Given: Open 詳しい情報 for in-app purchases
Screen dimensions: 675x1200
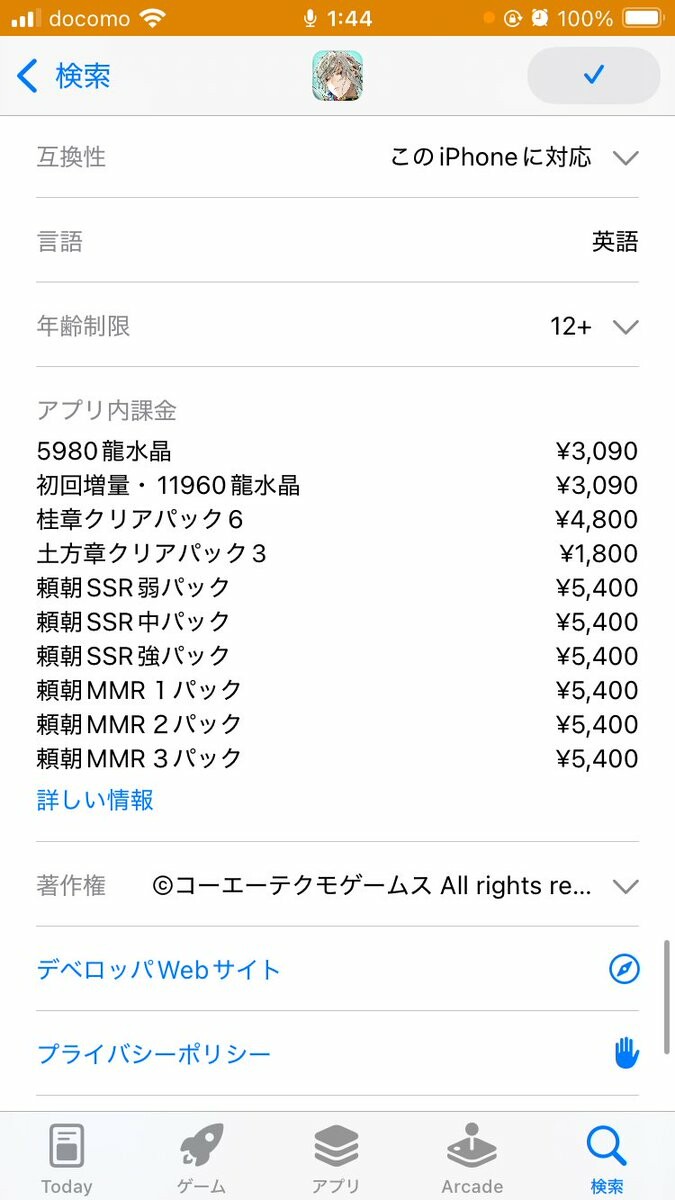Looking at the screenshot, I should click(95, 800).
